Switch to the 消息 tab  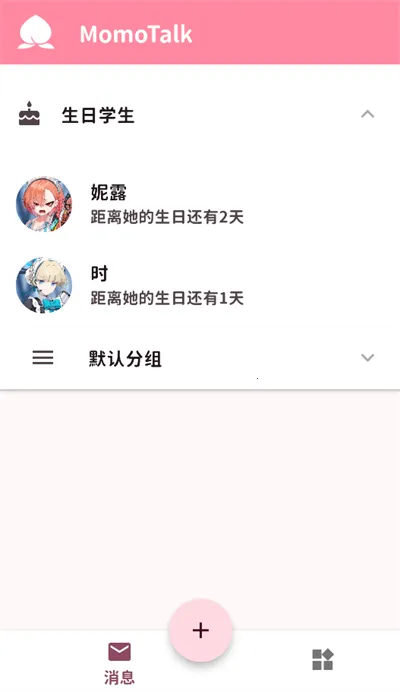[119, 662]
